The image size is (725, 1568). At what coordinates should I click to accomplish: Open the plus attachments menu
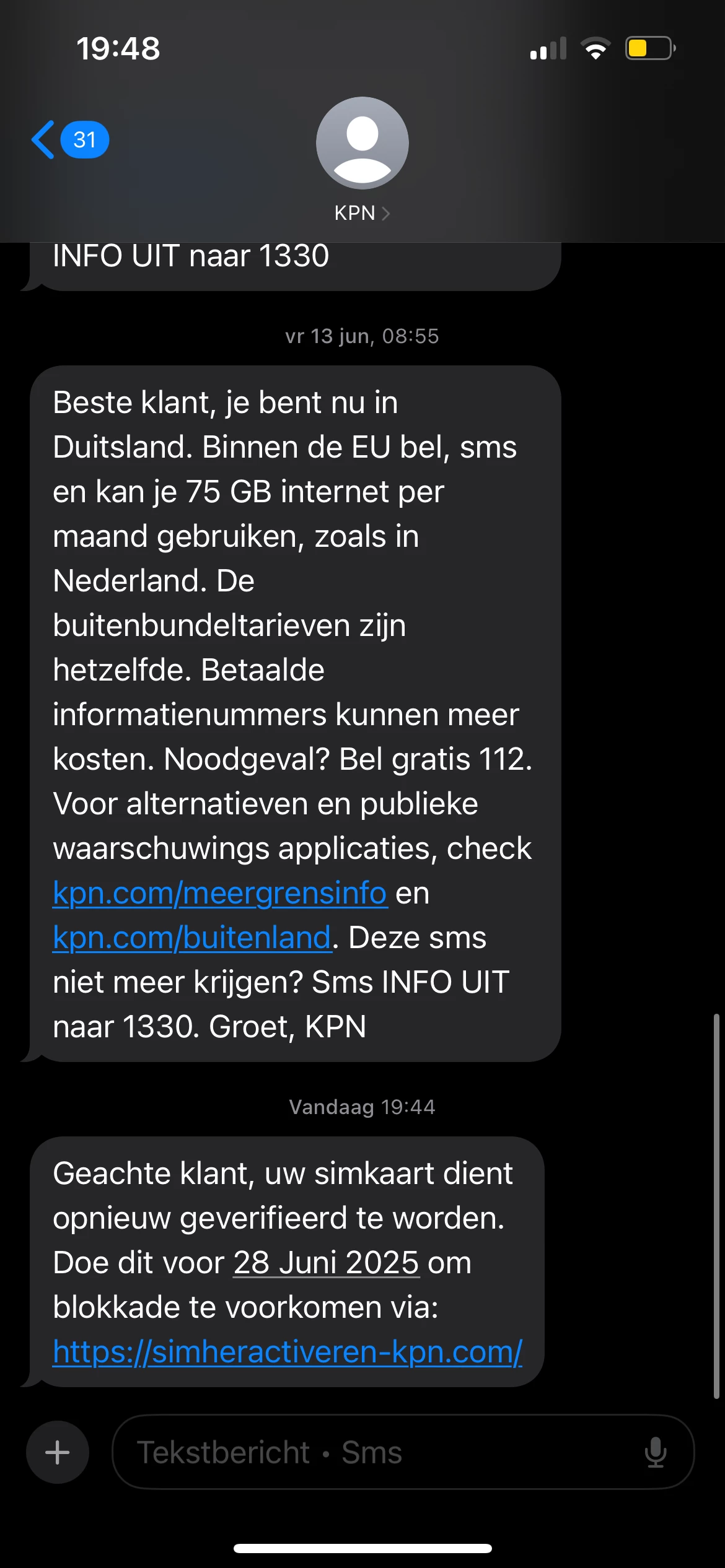[x=58, y=1452]
